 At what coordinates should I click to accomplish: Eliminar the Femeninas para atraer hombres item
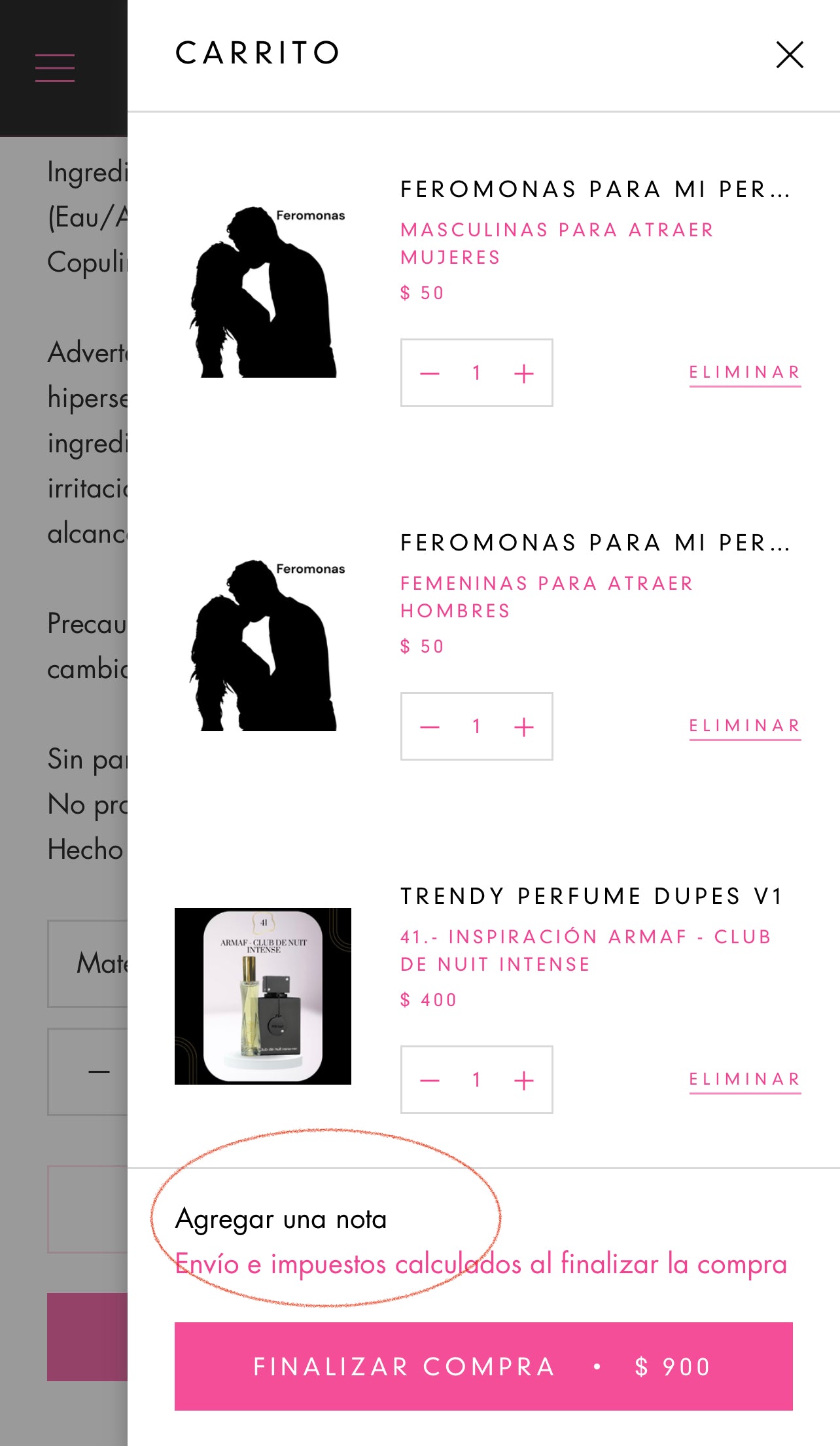[x=744, y=726]
